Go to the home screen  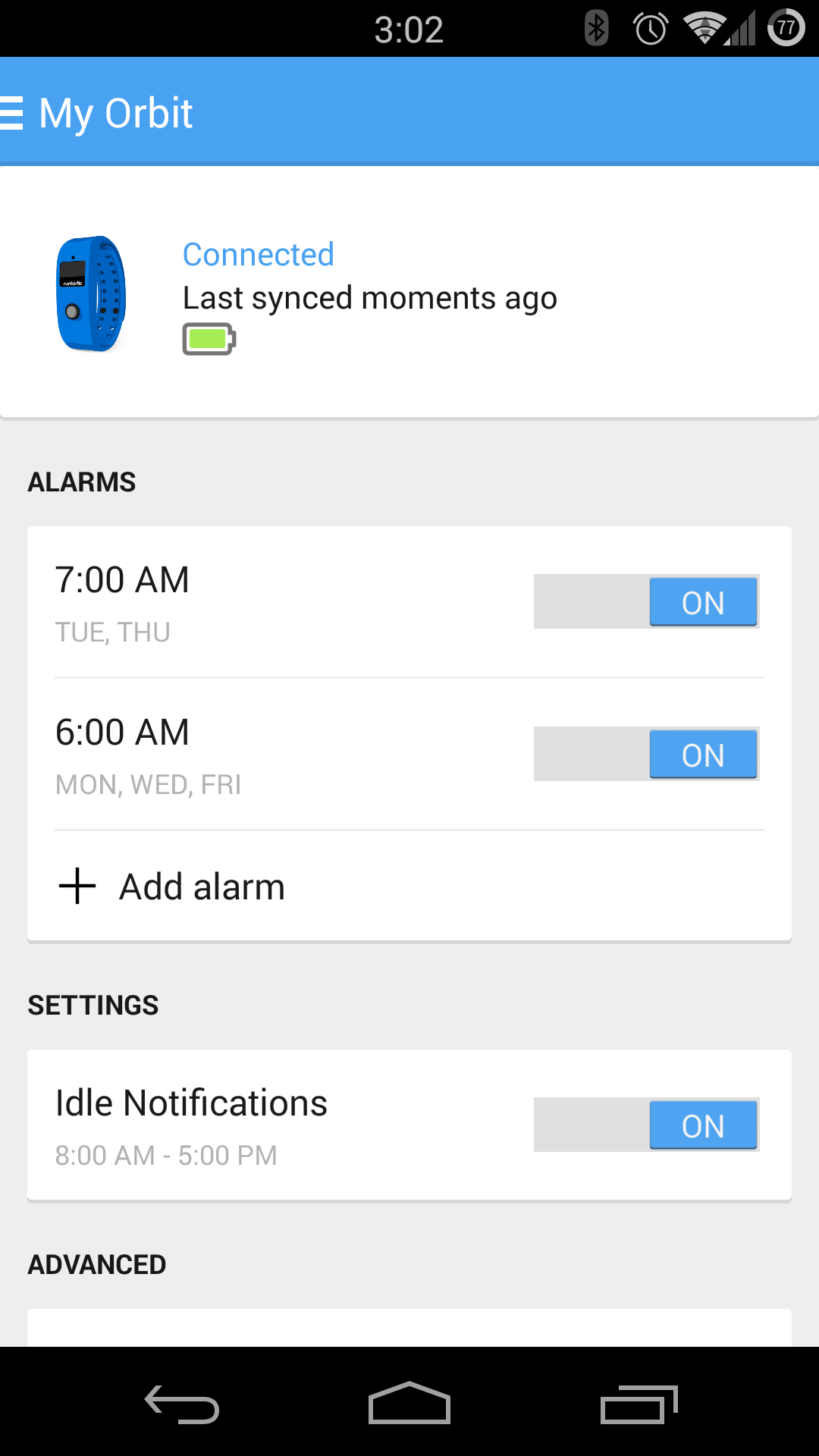click(409, 1404)
